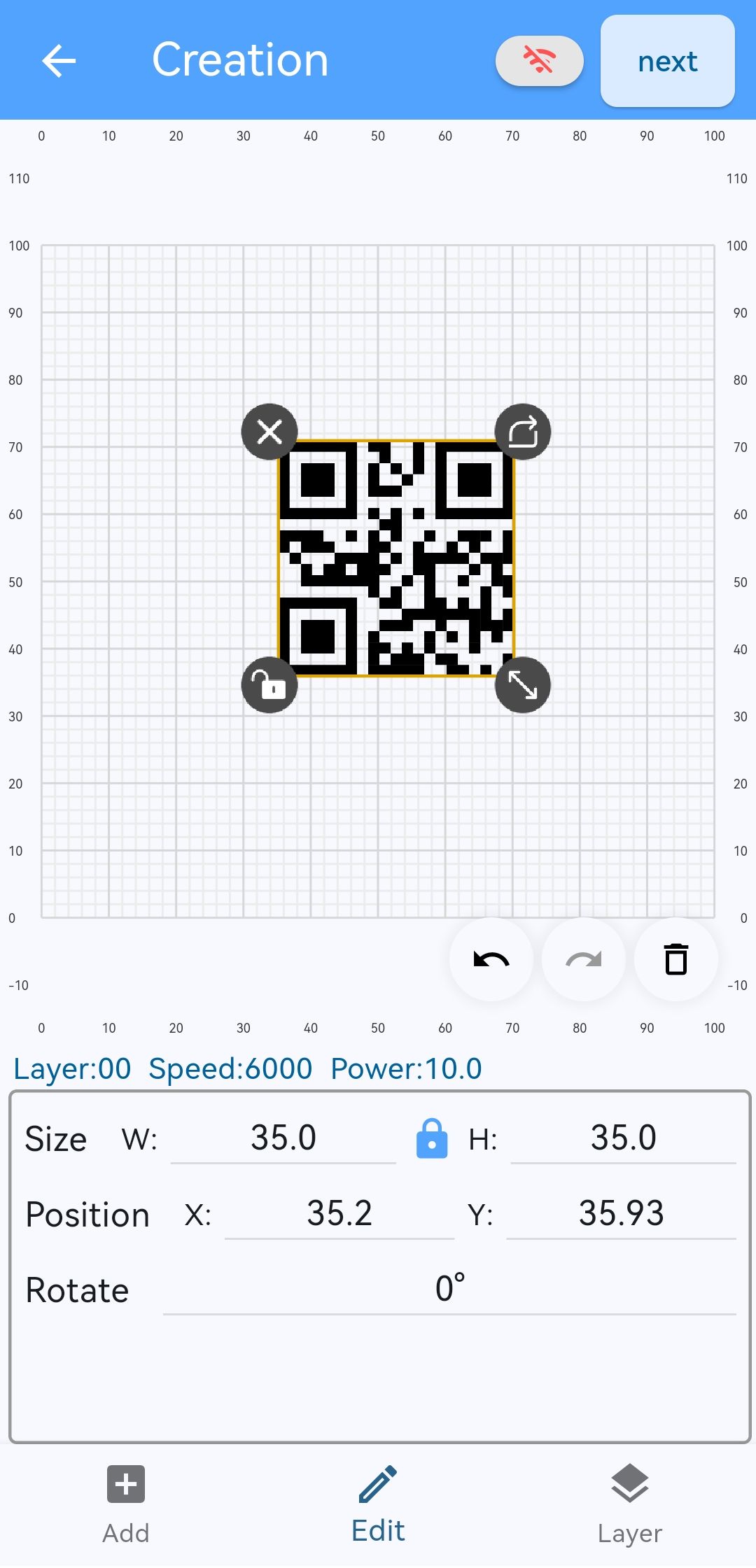Screen dimensions: 756x1568
Task: Edit the Rotate angle field
Action: (x=449, y=1289)
